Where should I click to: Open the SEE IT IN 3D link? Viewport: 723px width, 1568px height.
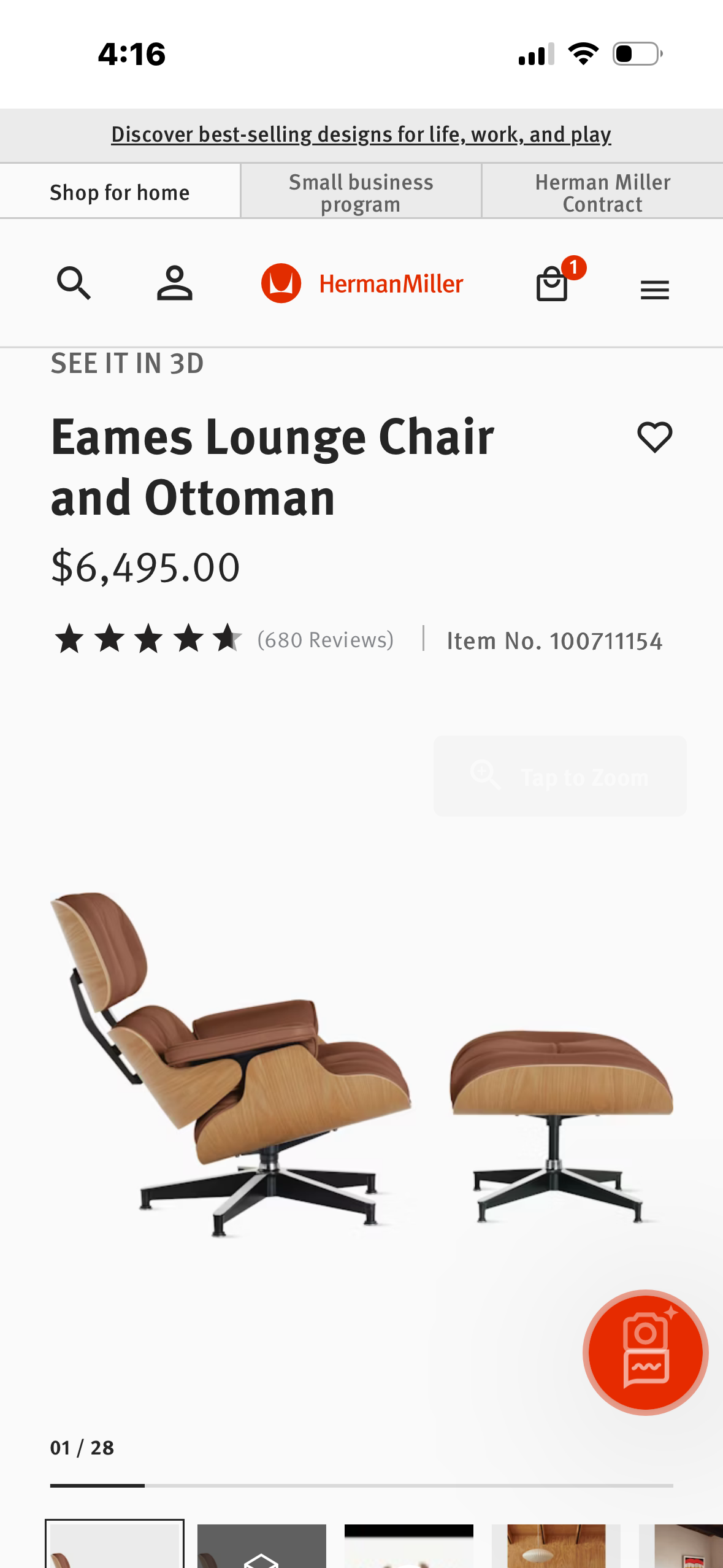(x=127, y=363)
